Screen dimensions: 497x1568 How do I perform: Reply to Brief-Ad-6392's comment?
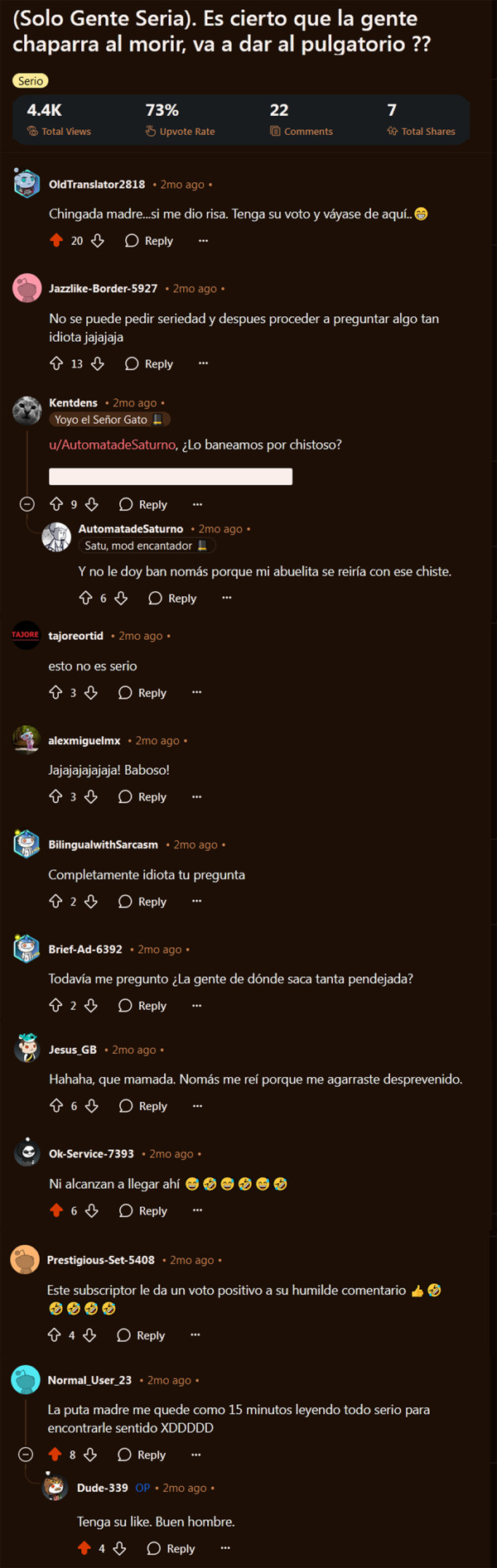click(x=142, y=1005)
